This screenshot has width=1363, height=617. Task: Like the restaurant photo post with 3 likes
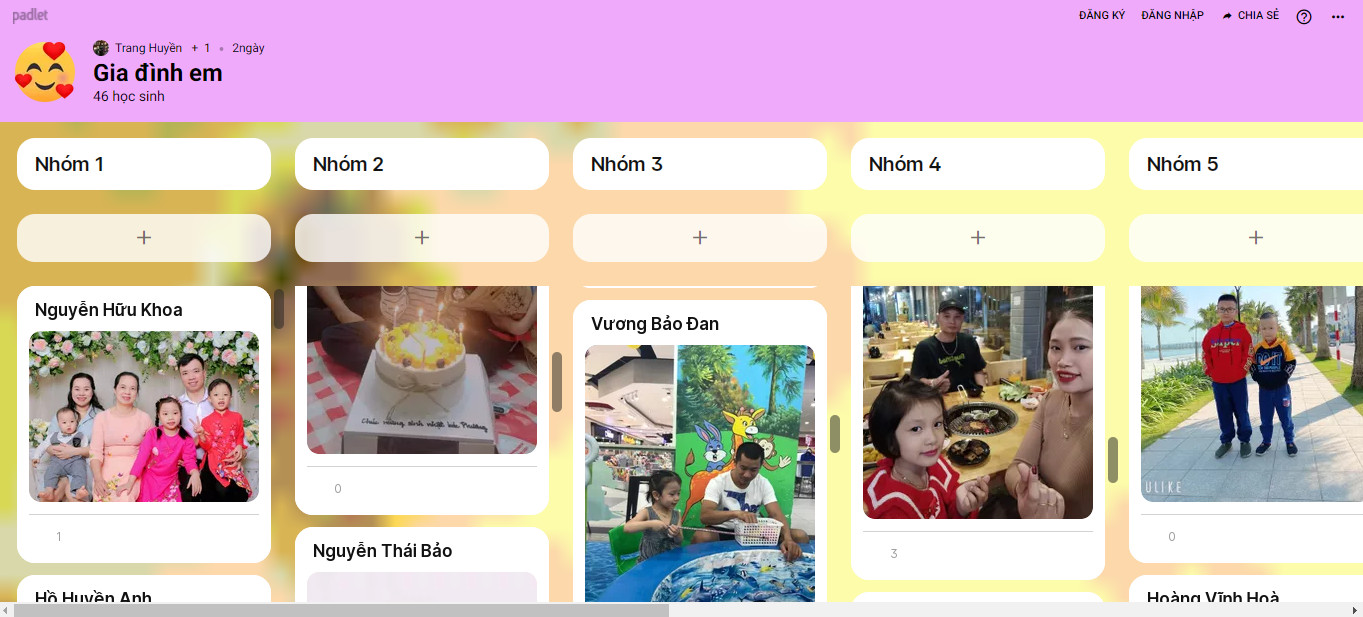click(878, 554)
